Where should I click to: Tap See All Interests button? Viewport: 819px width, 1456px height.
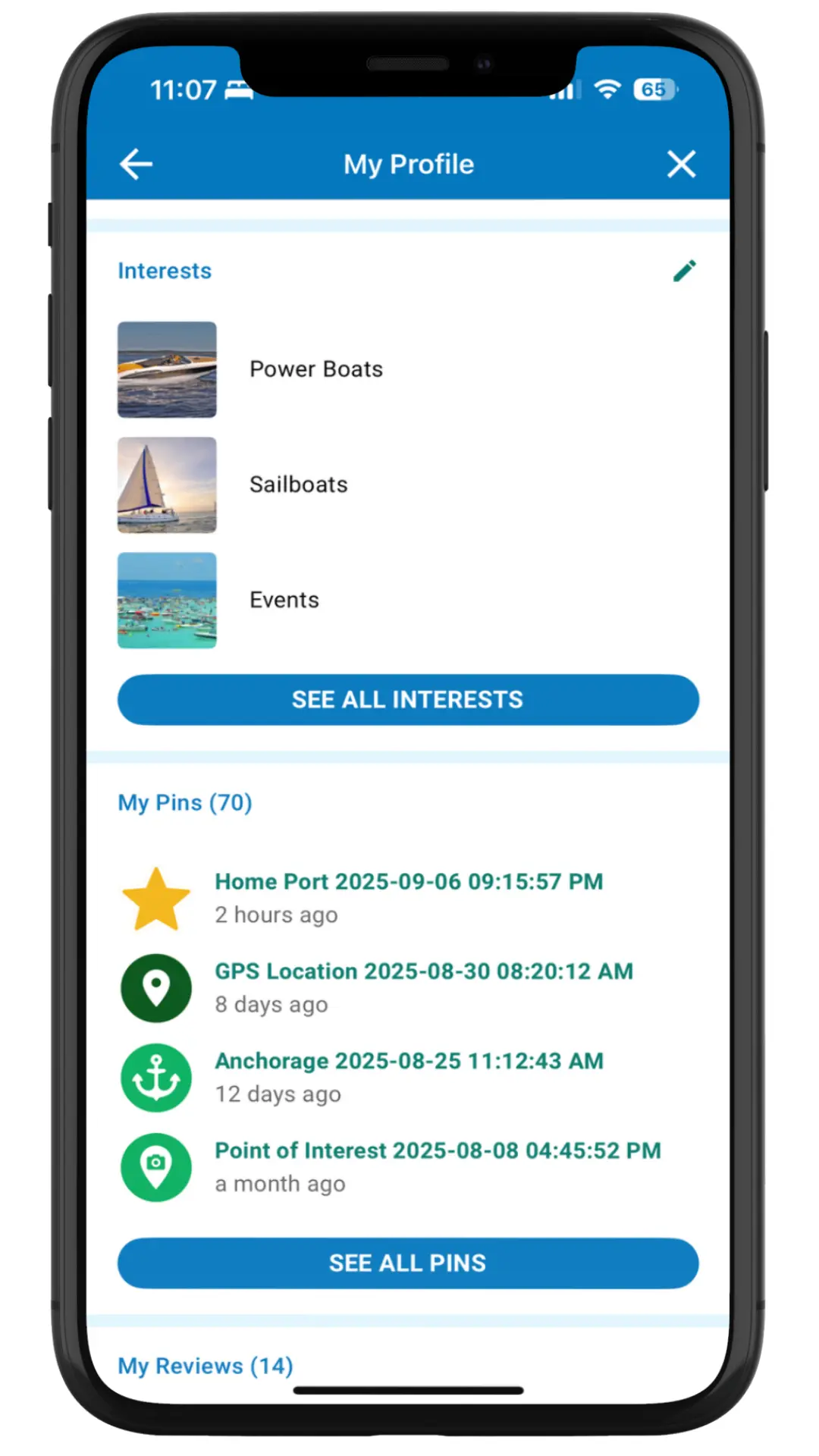[408, 699]
